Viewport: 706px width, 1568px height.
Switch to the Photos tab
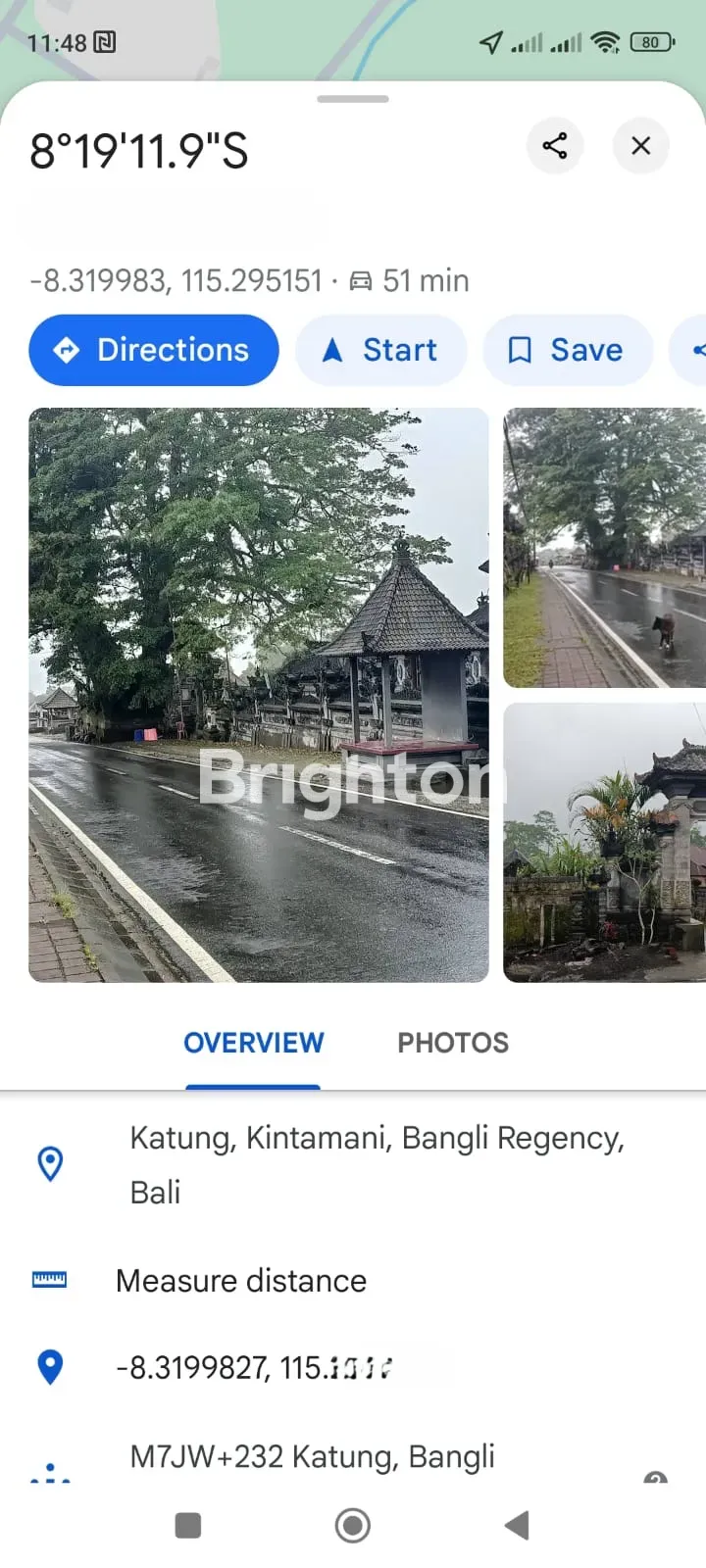point(453,1043)
